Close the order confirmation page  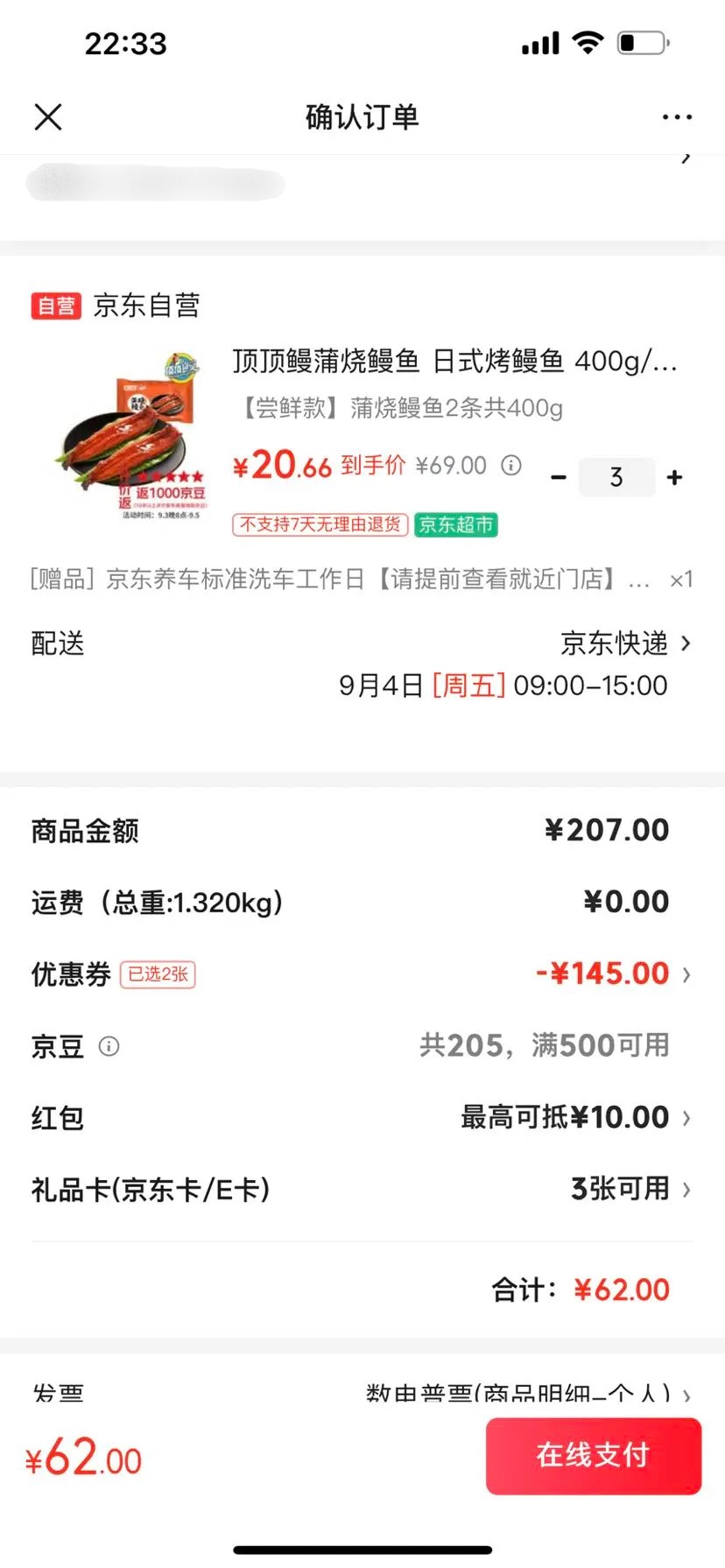pyautogui.click(x=48, y=116)
